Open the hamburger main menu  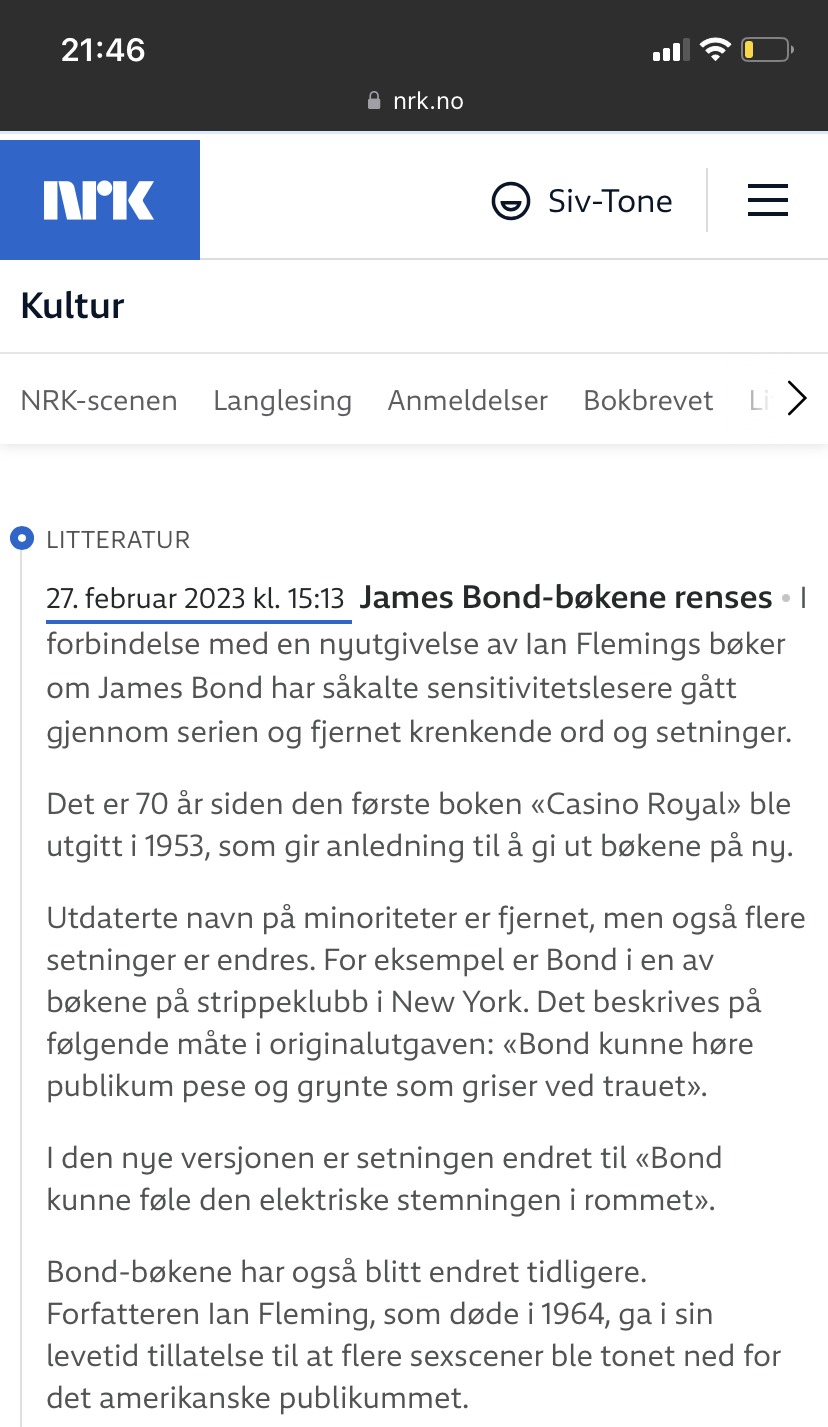(x=768, y=201)
